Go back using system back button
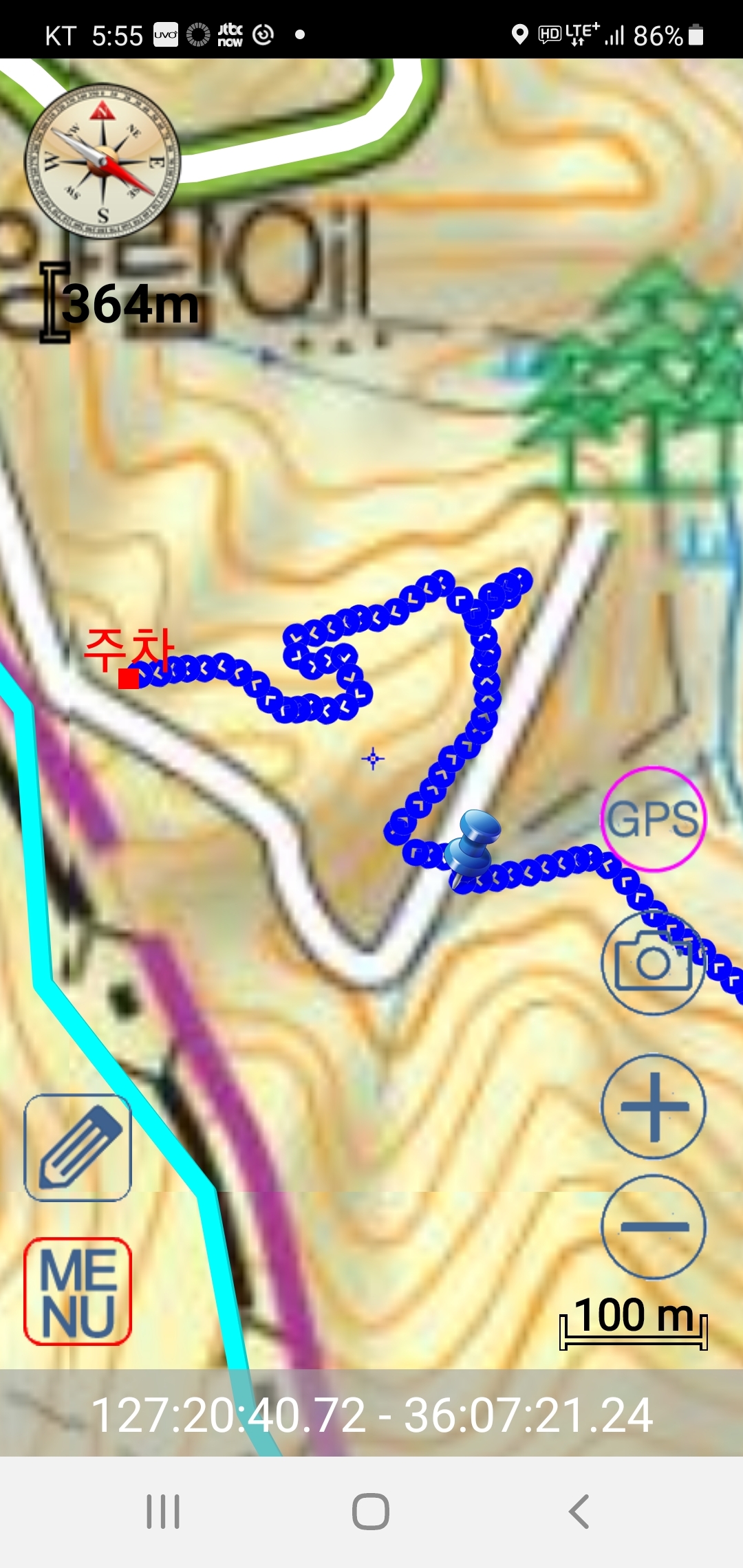 tap(579, 1512)
